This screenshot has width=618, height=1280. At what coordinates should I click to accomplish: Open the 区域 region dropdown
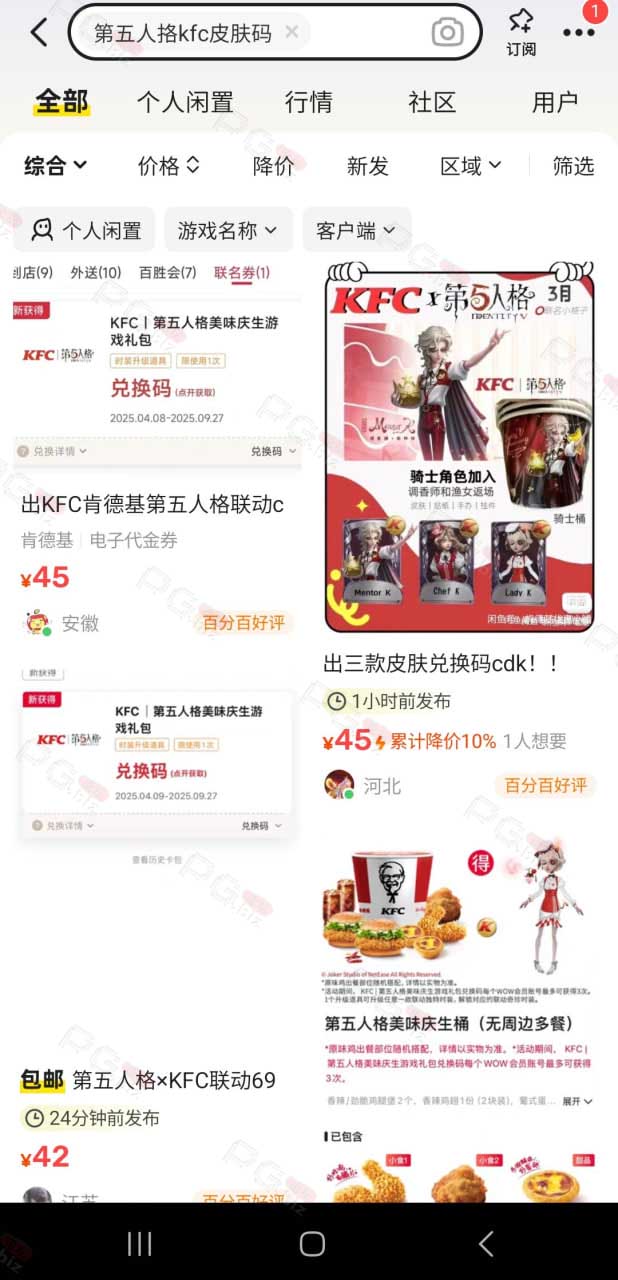coord(471,166)
